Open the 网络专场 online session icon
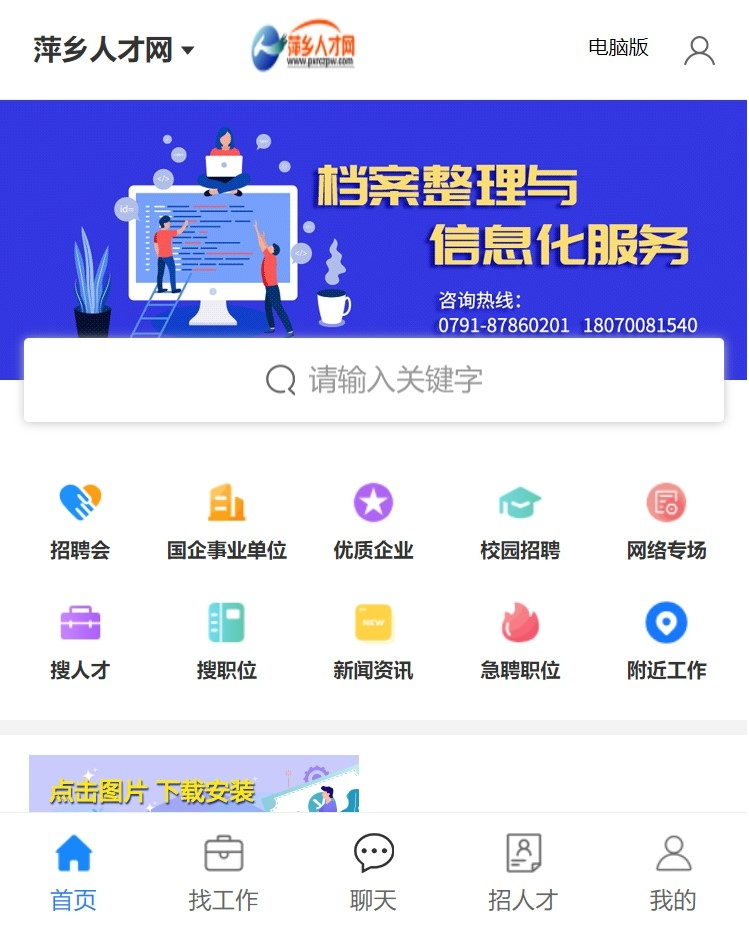Image resolution: width=749 pixels, height=930 pixels. point(666,519)
